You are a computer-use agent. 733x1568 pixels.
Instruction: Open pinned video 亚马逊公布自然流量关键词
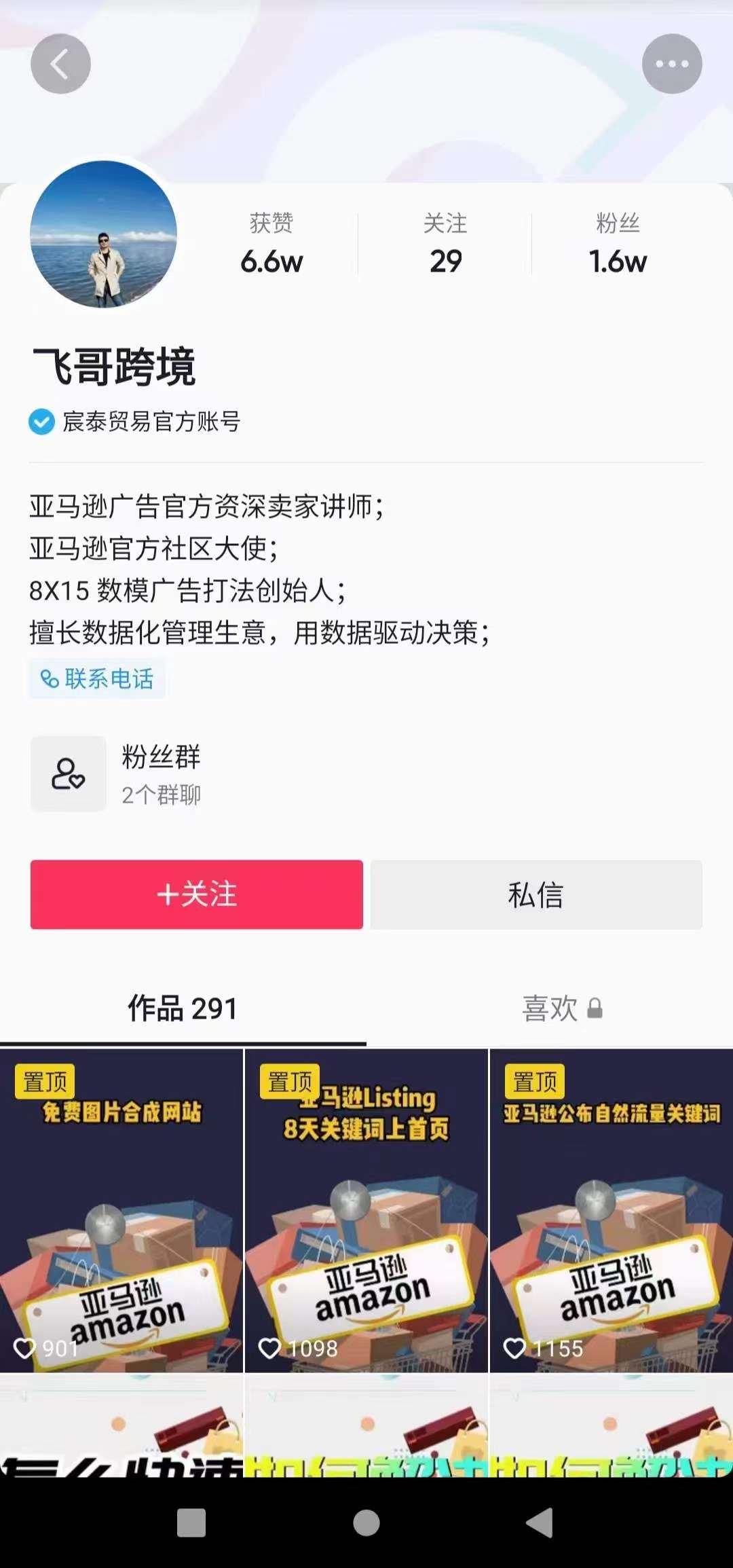click(611, 1210)
